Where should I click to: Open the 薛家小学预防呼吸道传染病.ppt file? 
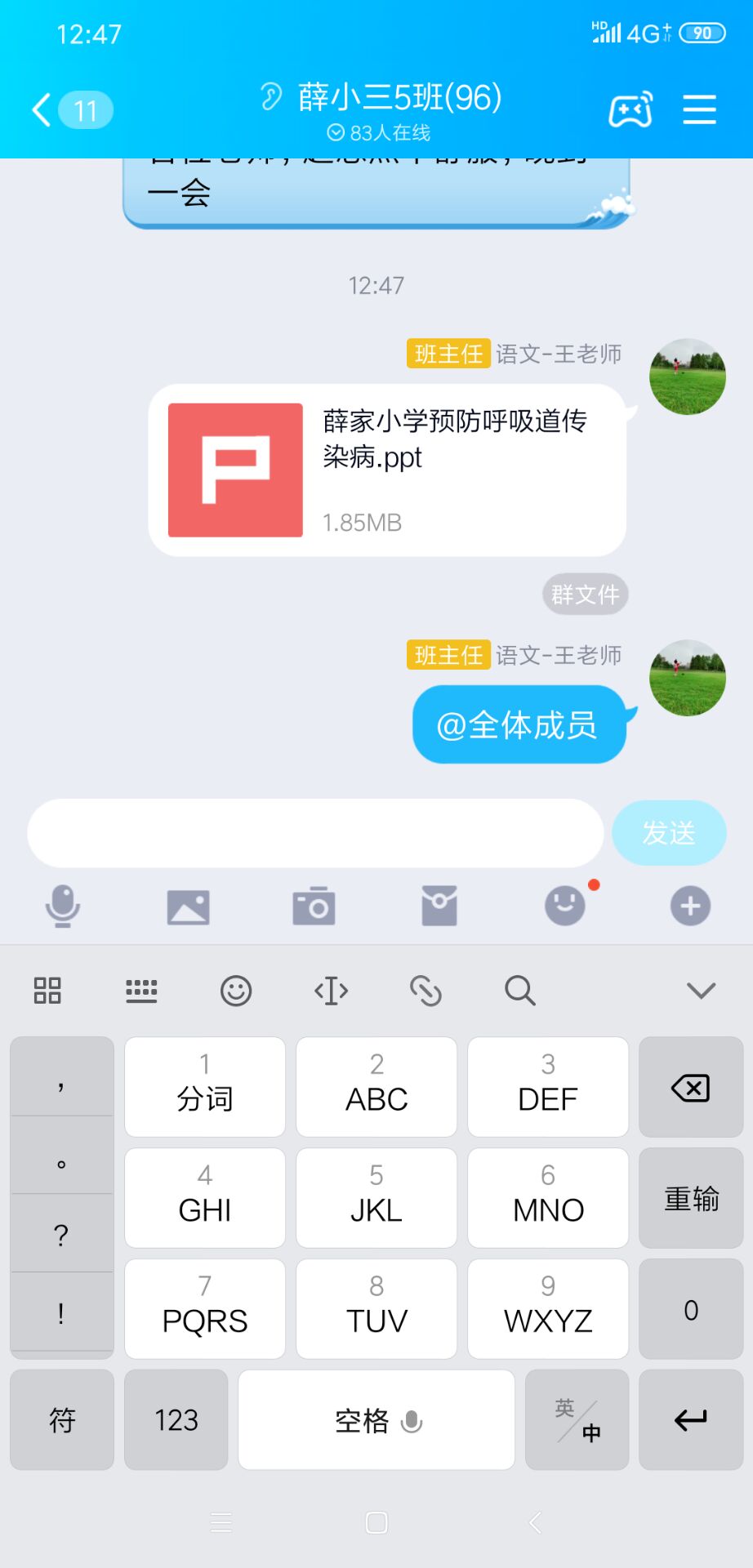point(387,470)
